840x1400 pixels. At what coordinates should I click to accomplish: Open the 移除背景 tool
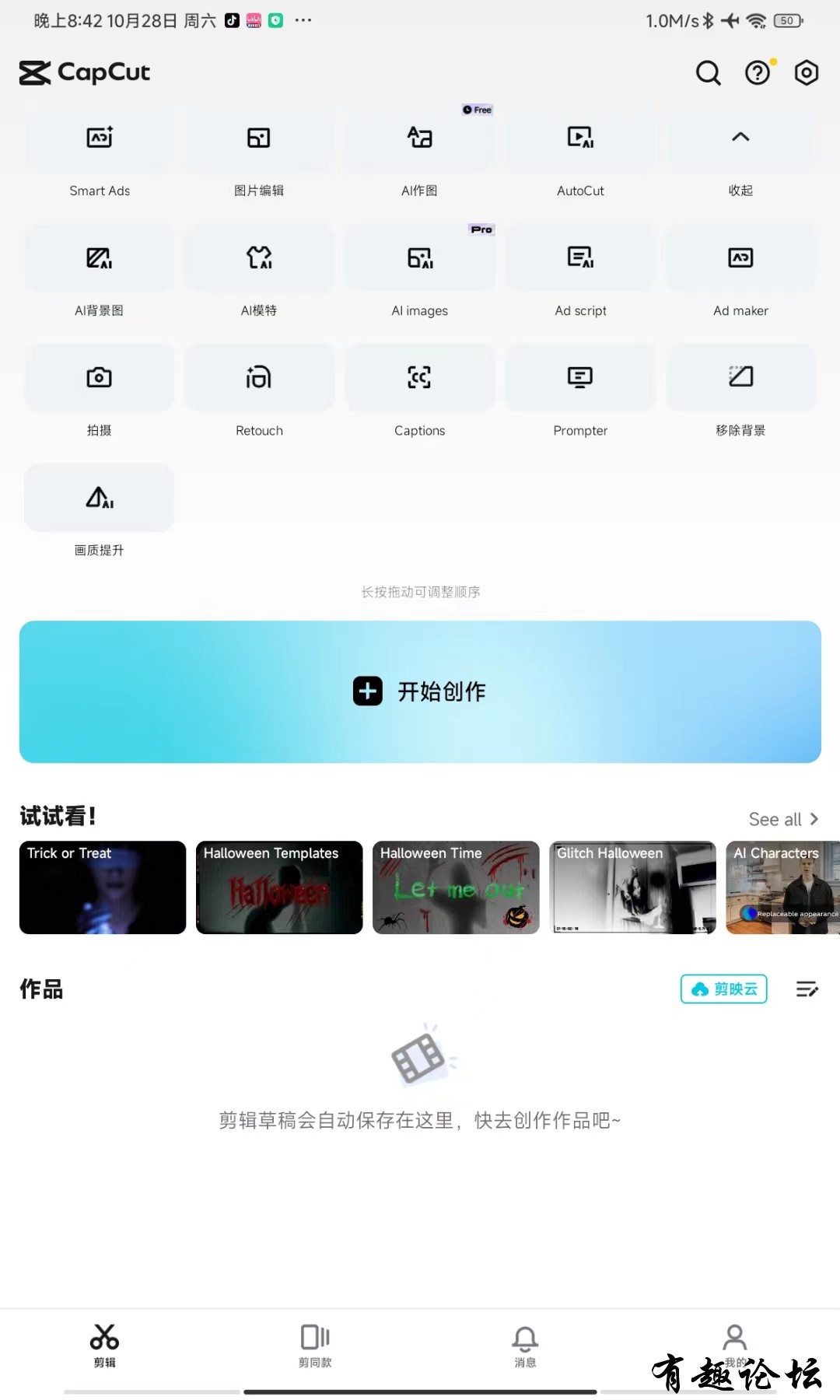click(x=740, y=378)
